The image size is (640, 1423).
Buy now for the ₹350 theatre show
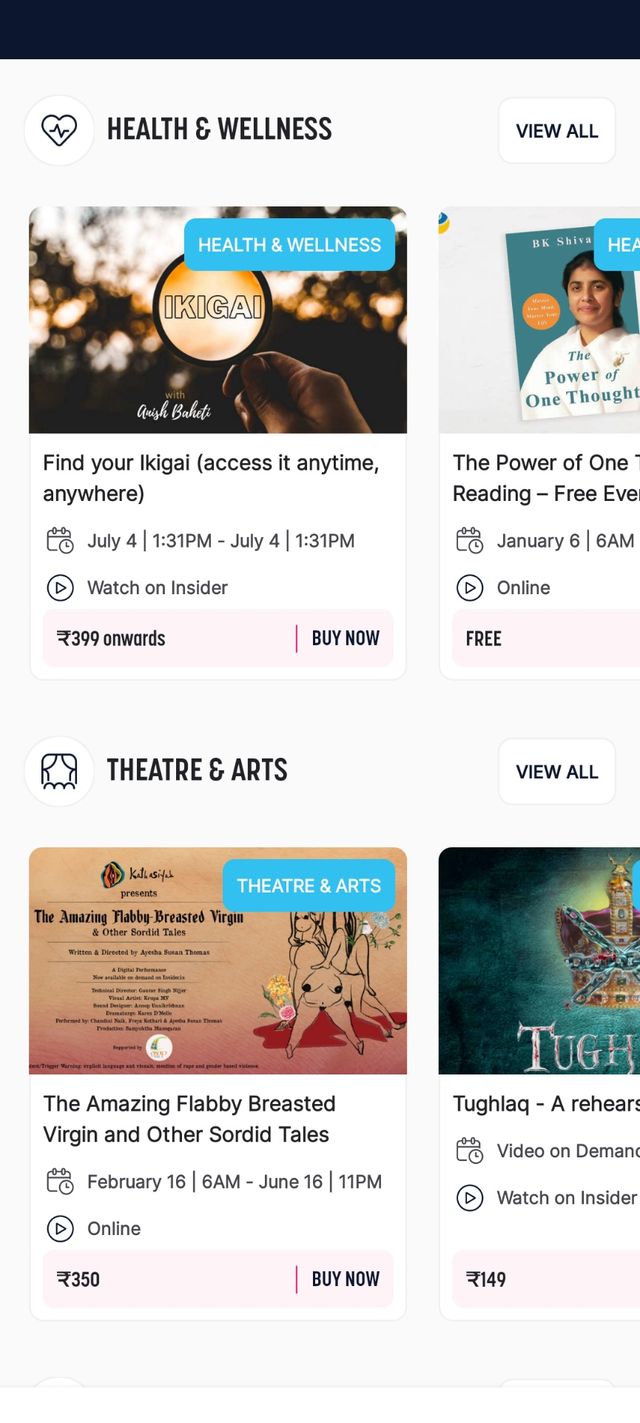345,1279
